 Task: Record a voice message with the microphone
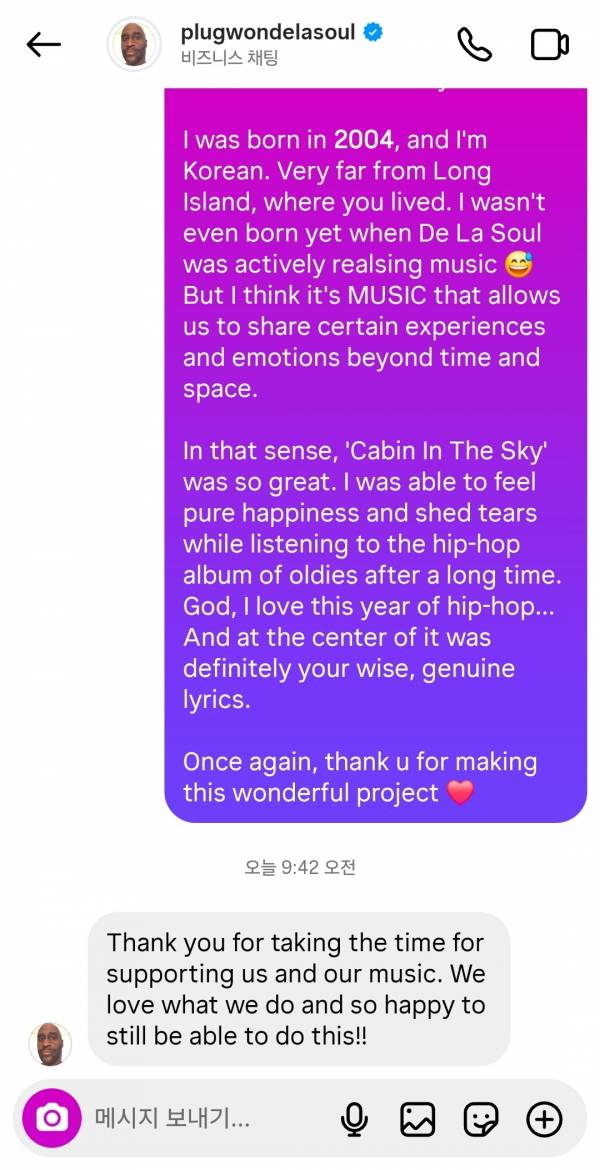[354, 1119]
